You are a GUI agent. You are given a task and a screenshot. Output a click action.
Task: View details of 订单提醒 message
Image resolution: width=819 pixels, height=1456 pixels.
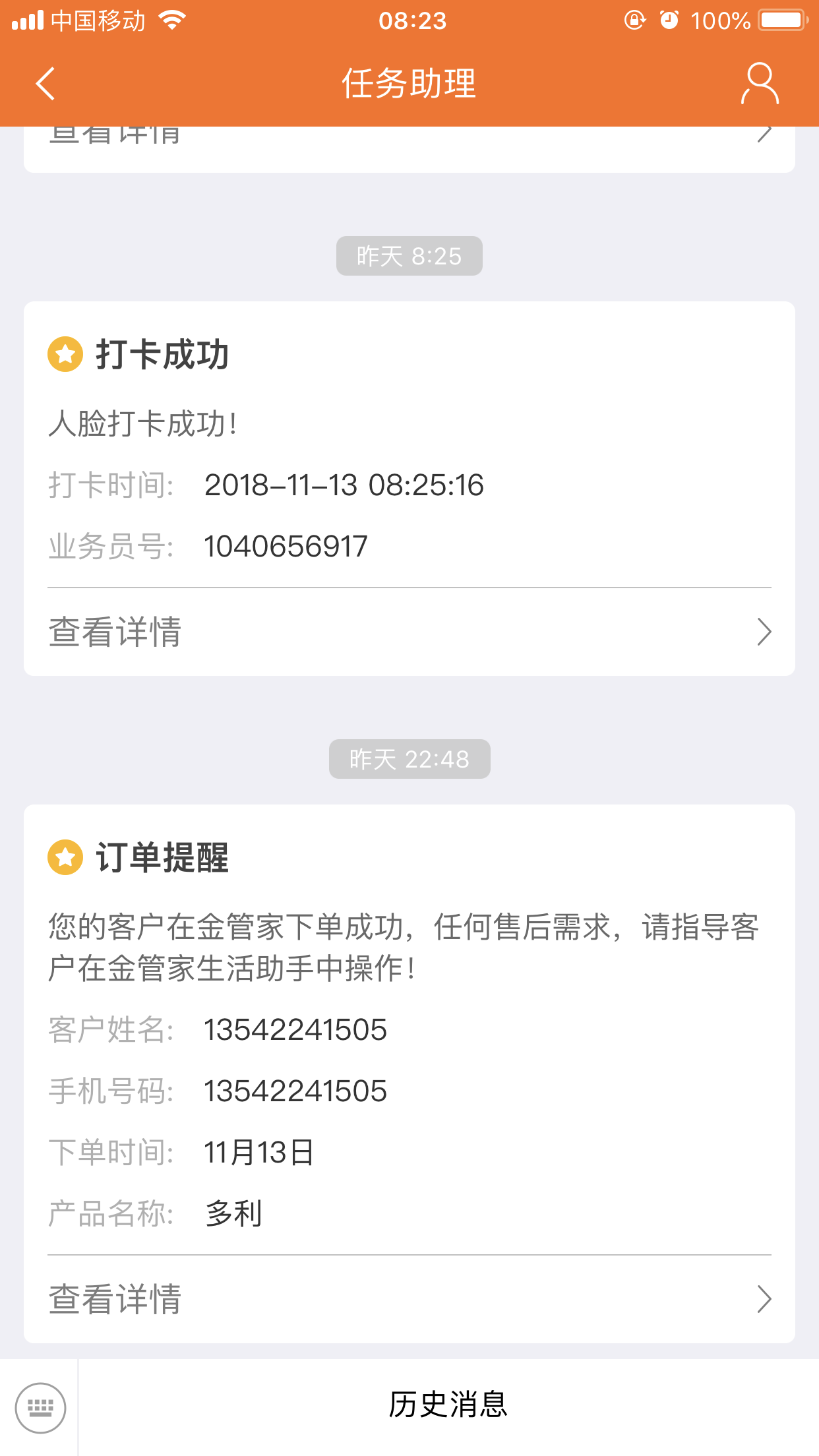[x=409, y=1299]
